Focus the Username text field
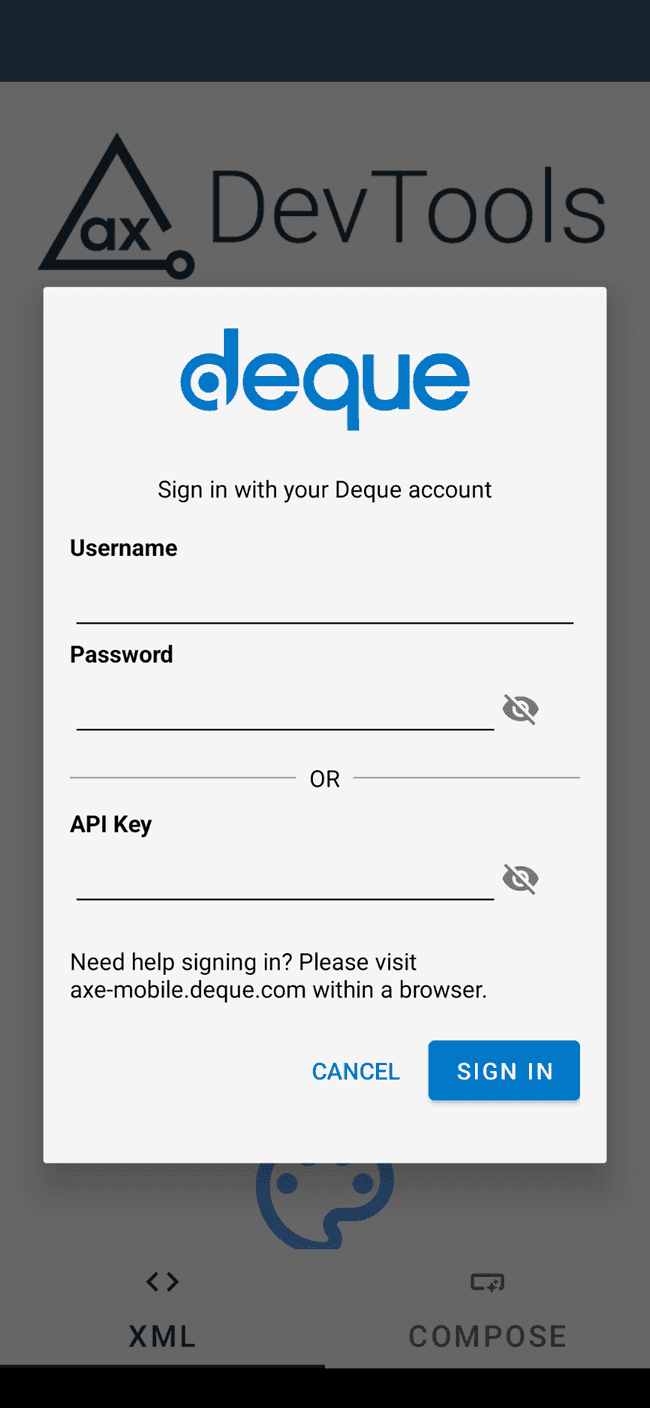This screenshot has width=650, height=1408. [324, 600]
